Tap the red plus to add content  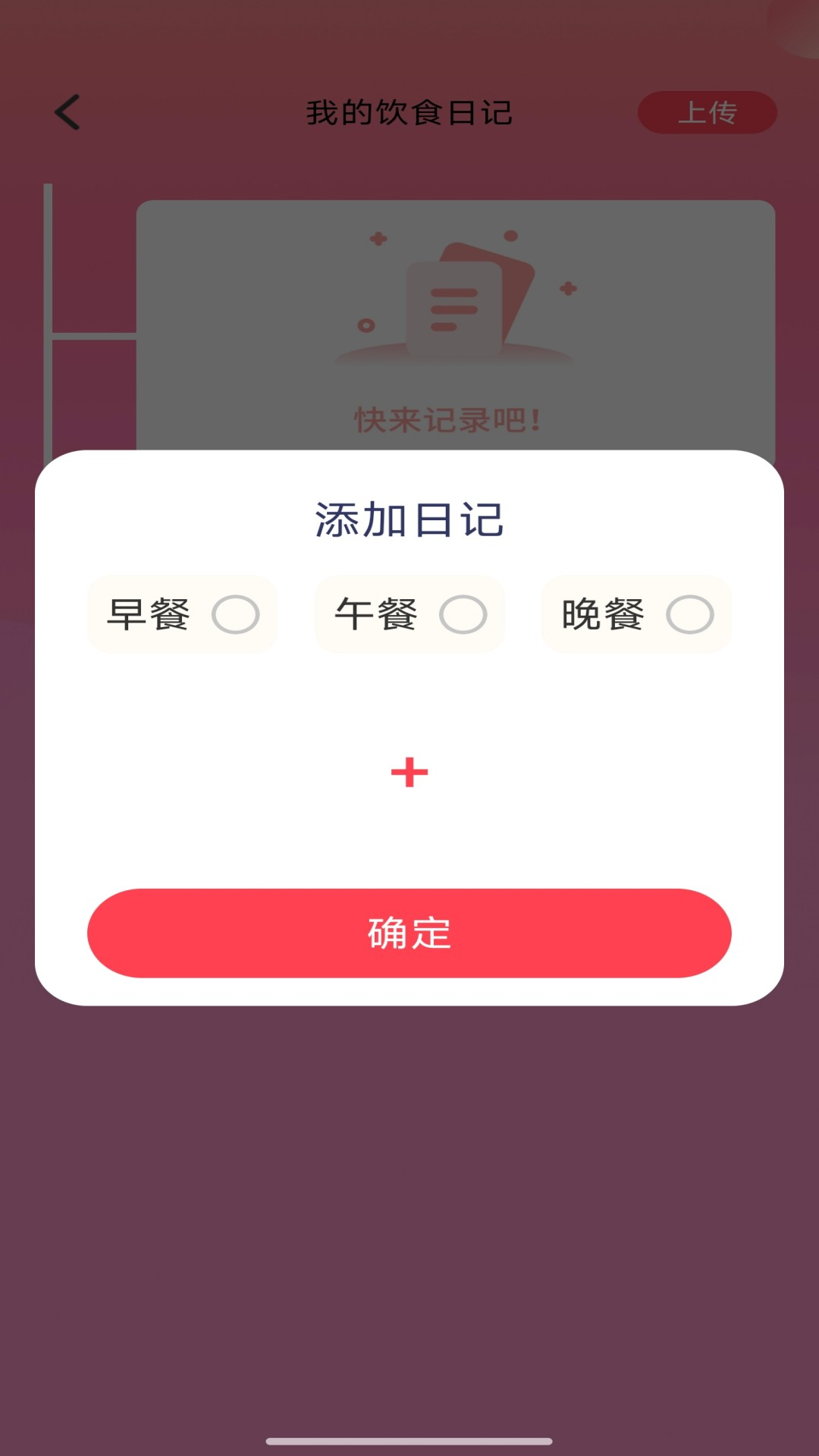(x=409, y=773)
